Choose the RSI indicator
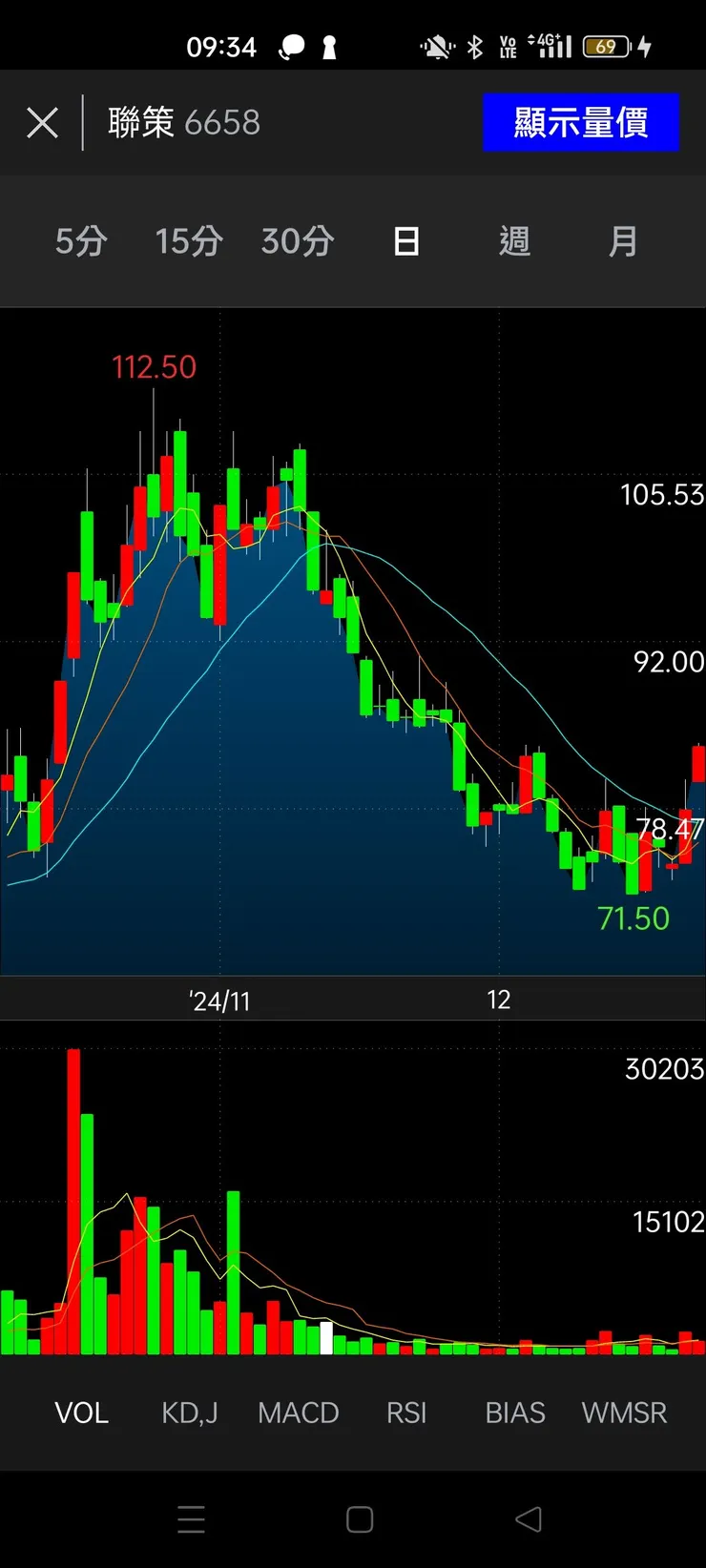Viewport: 706px width, 1568px height. point(406,1413)
